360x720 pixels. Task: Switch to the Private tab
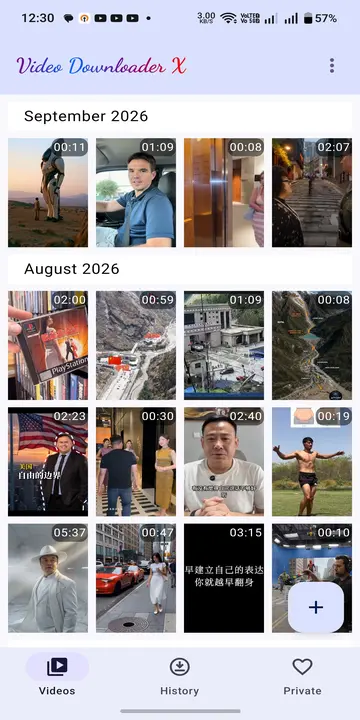pyautogui.click(x=302, y=677)
